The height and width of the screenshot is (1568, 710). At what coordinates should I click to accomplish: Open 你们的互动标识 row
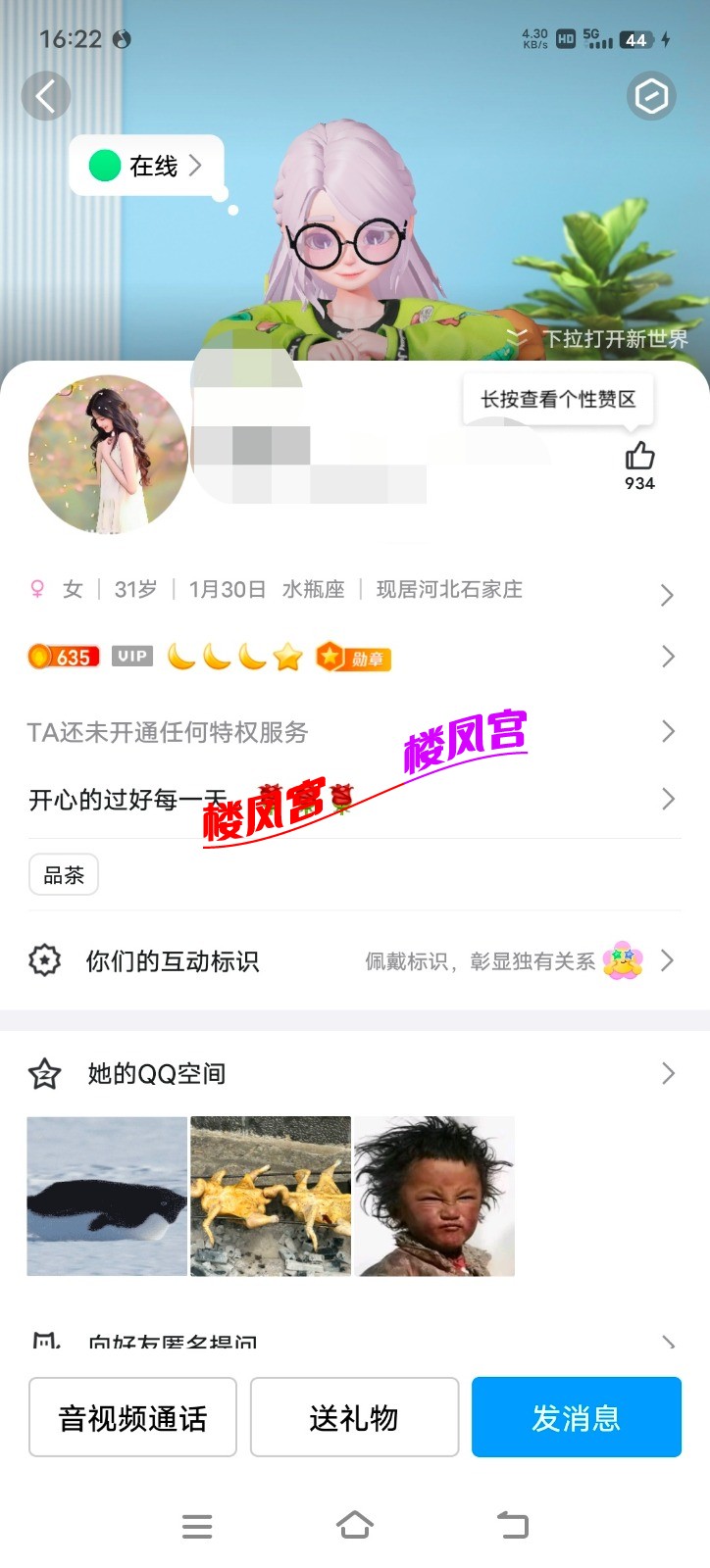pyautogui.click(x=353, y=960)
